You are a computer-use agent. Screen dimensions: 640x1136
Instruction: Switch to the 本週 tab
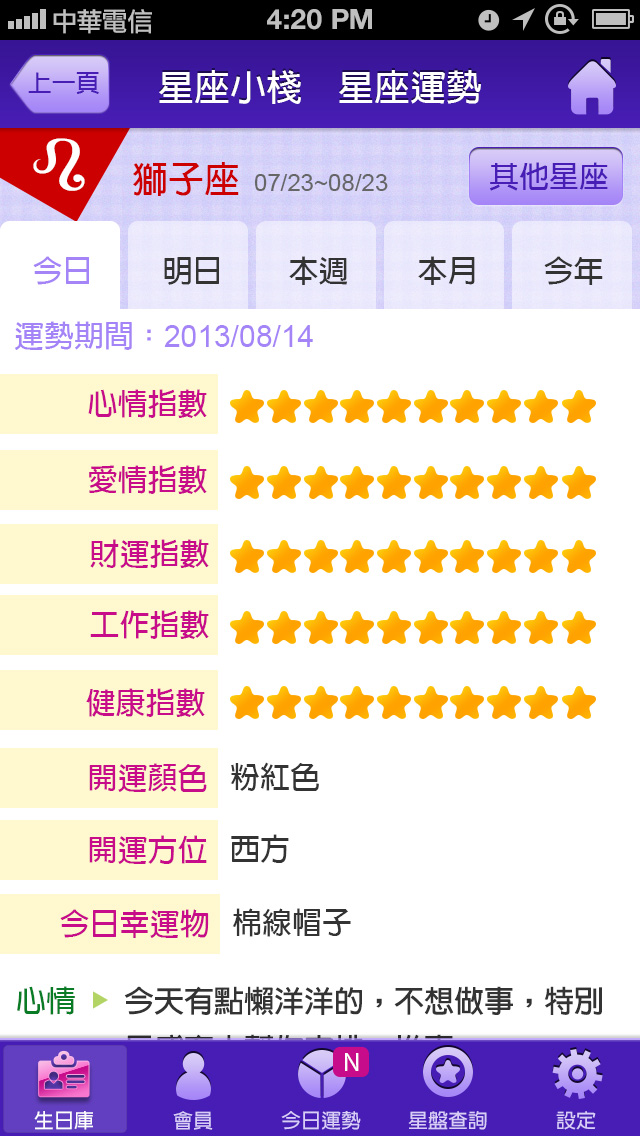pyautogui.click(x=318, y=270)
